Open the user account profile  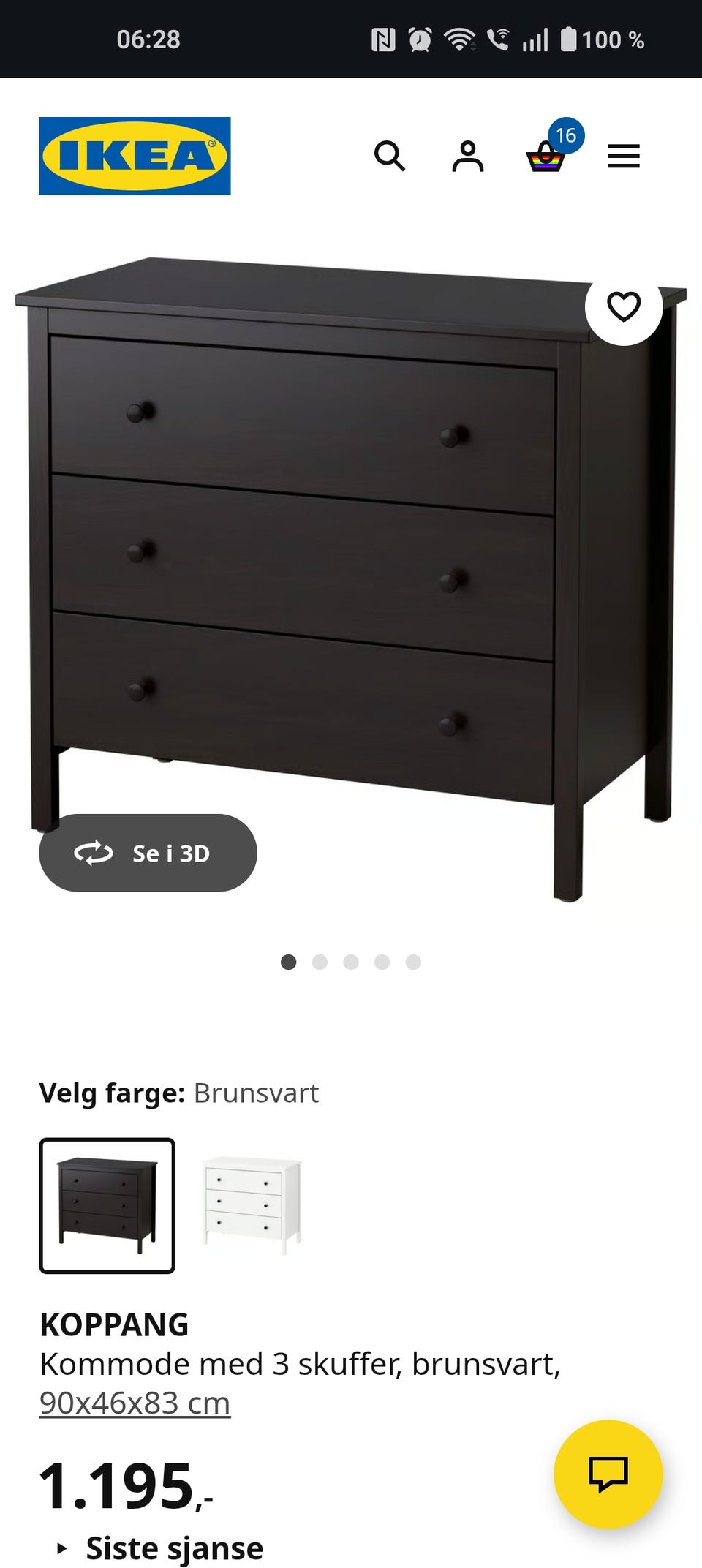pos(468,156)
